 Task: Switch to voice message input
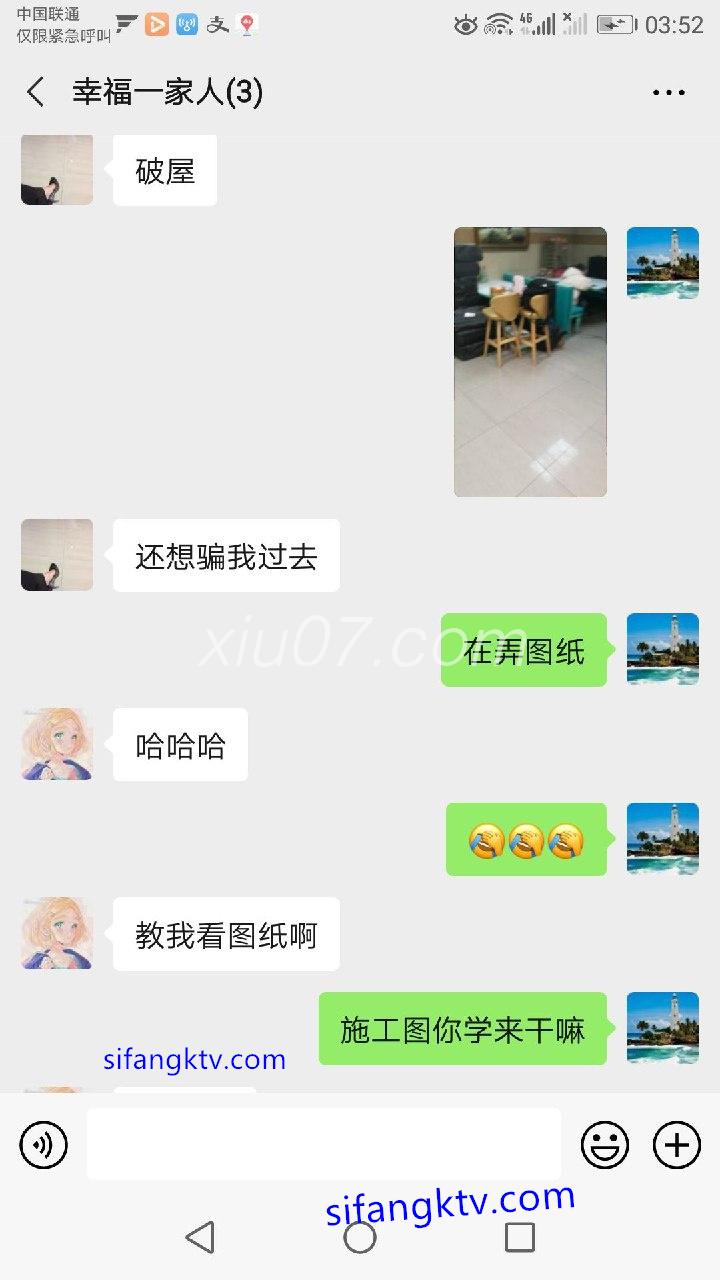[44, 1144]
